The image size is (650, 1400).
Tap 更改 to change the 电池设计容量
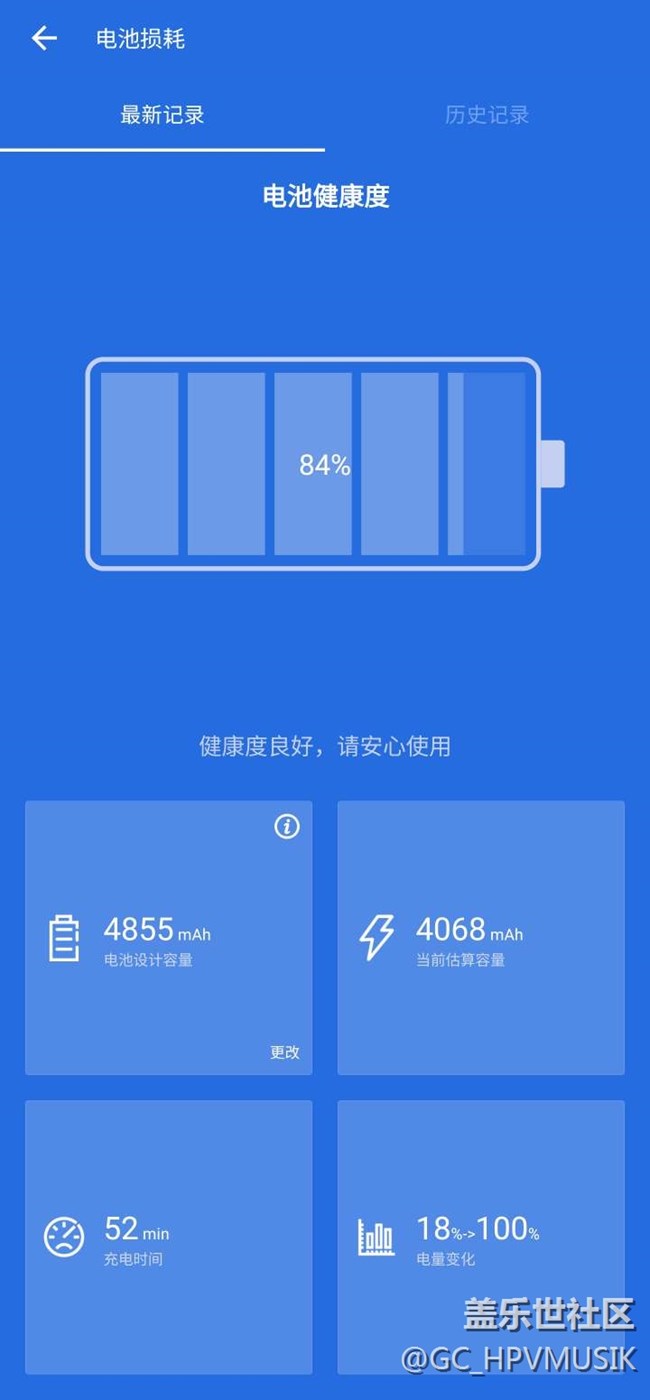point(285,1052)
